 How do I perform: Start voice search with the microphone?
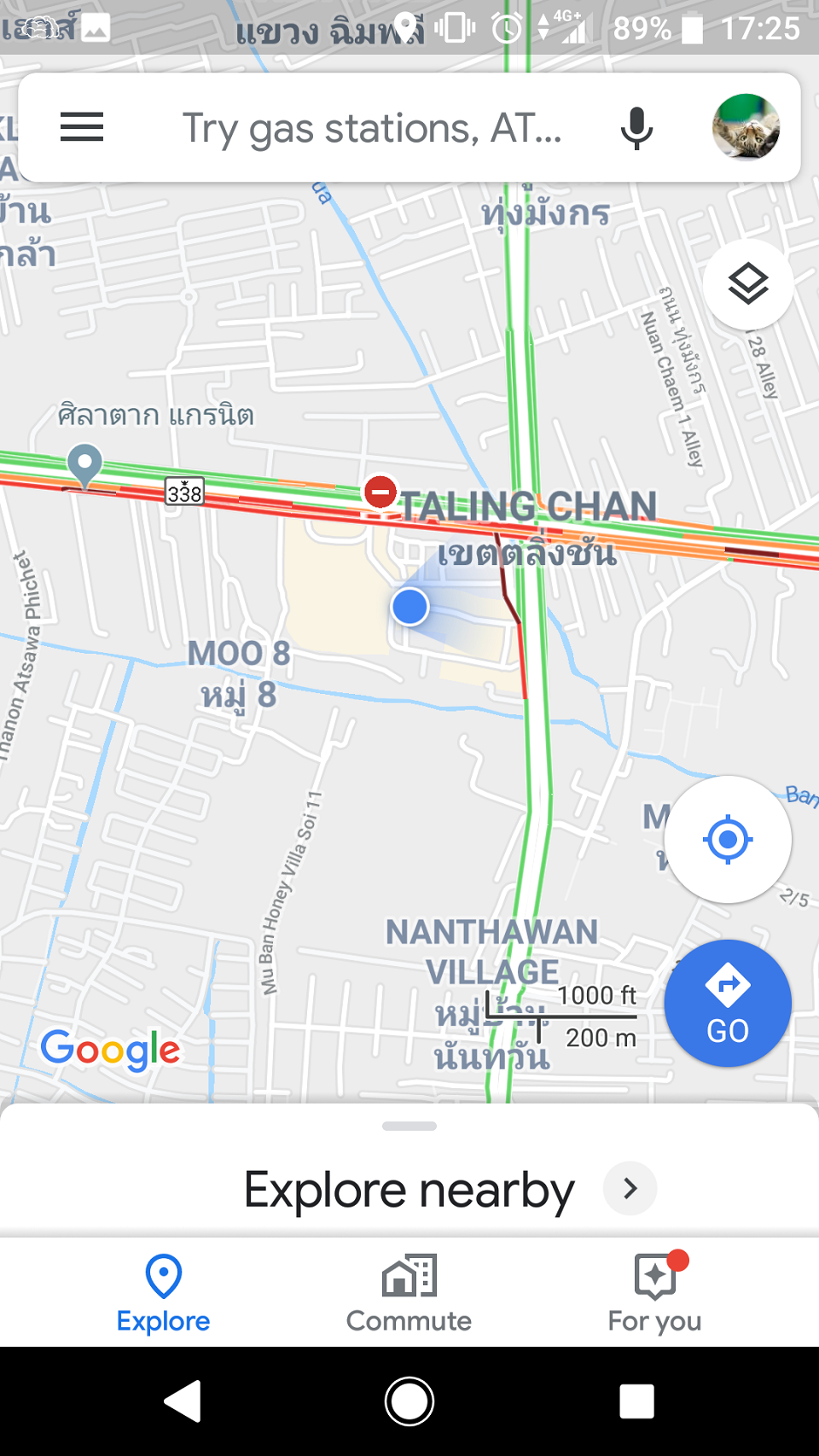coord(636,129)
